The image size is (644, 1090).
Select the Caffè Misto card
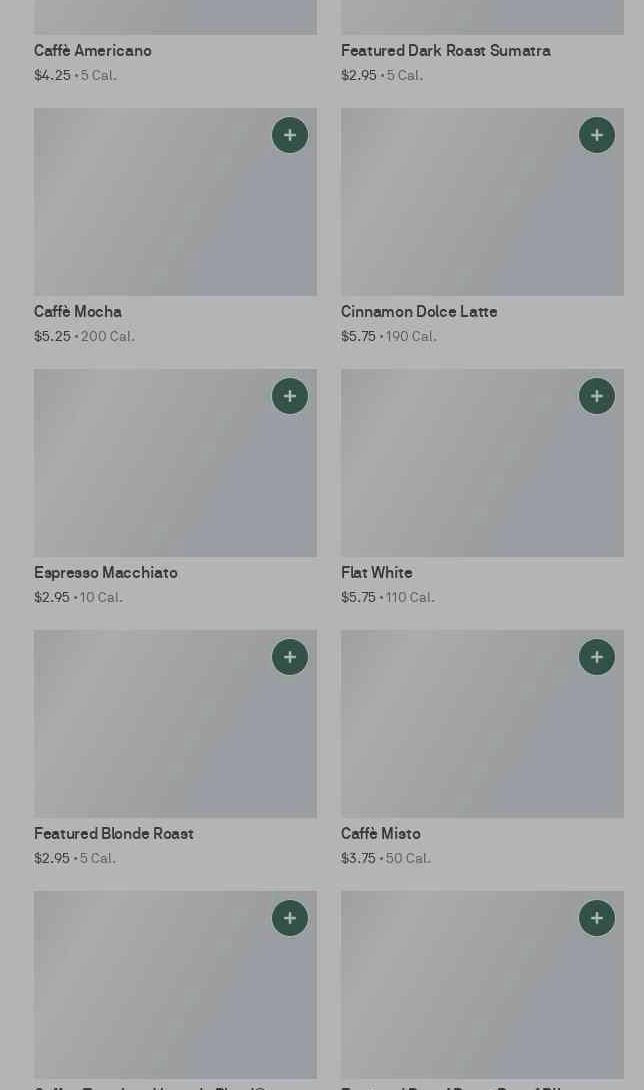coord(482,748)
